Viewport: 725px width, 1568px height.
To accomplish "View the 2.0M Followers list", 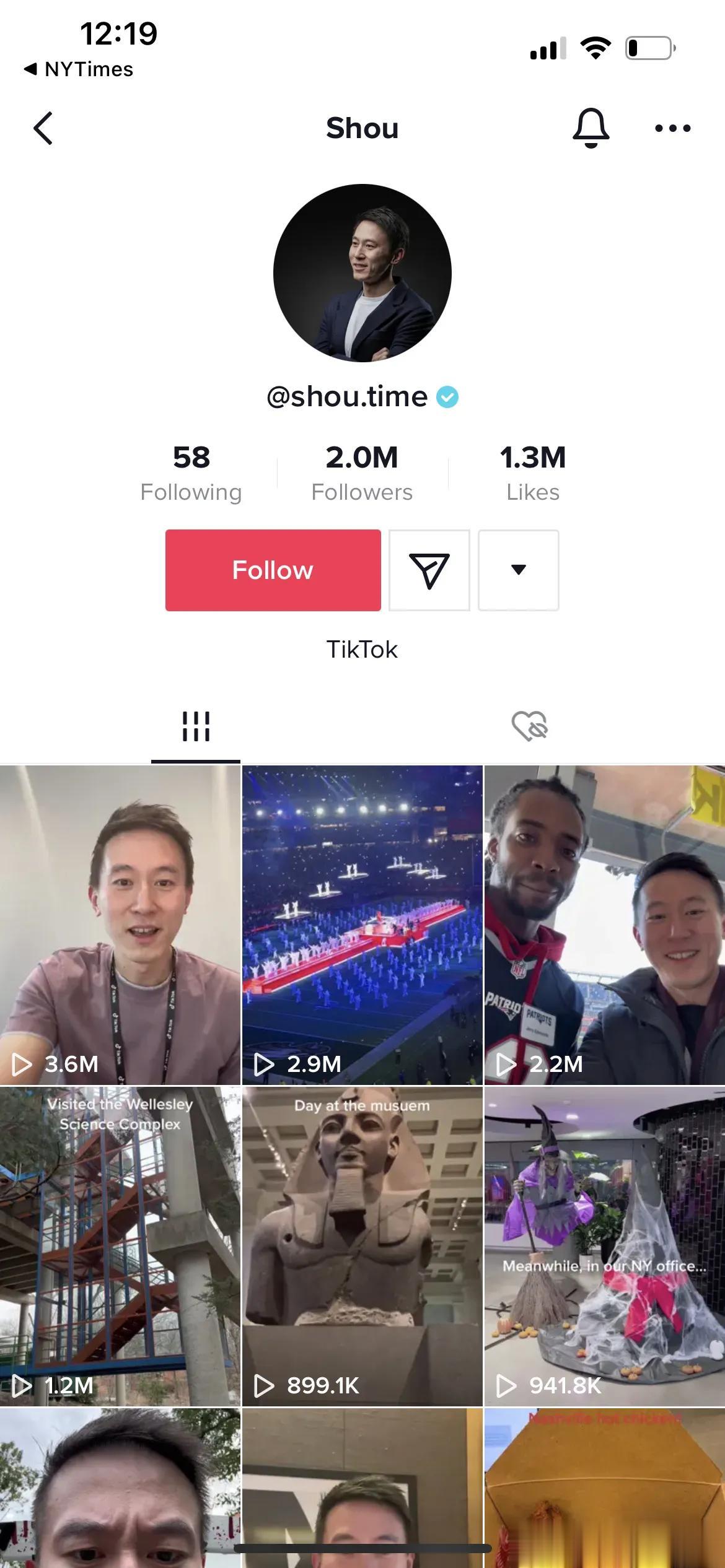I will tap(362, 473).
